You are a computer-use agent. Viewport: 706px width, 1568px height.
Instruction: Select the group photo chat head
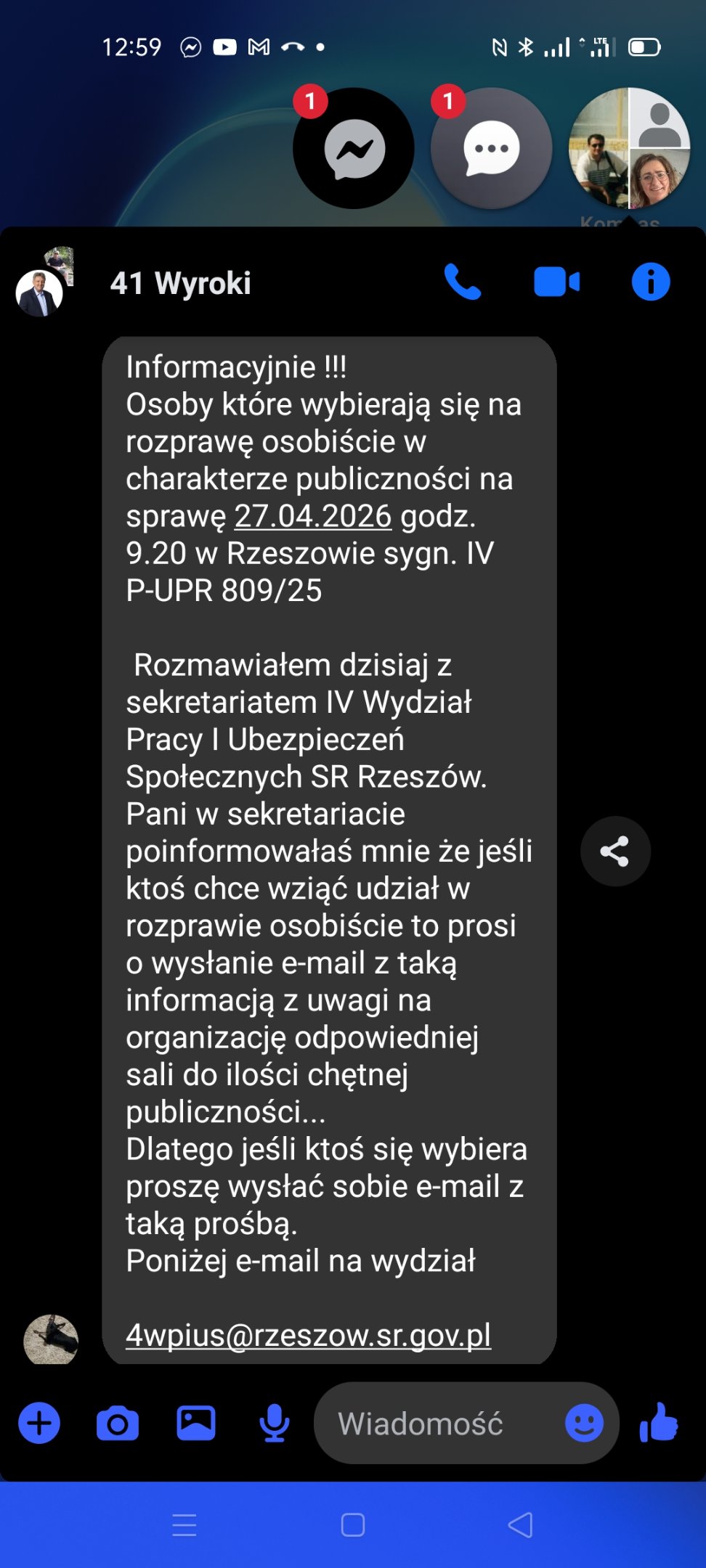click(x=629, y=149)
